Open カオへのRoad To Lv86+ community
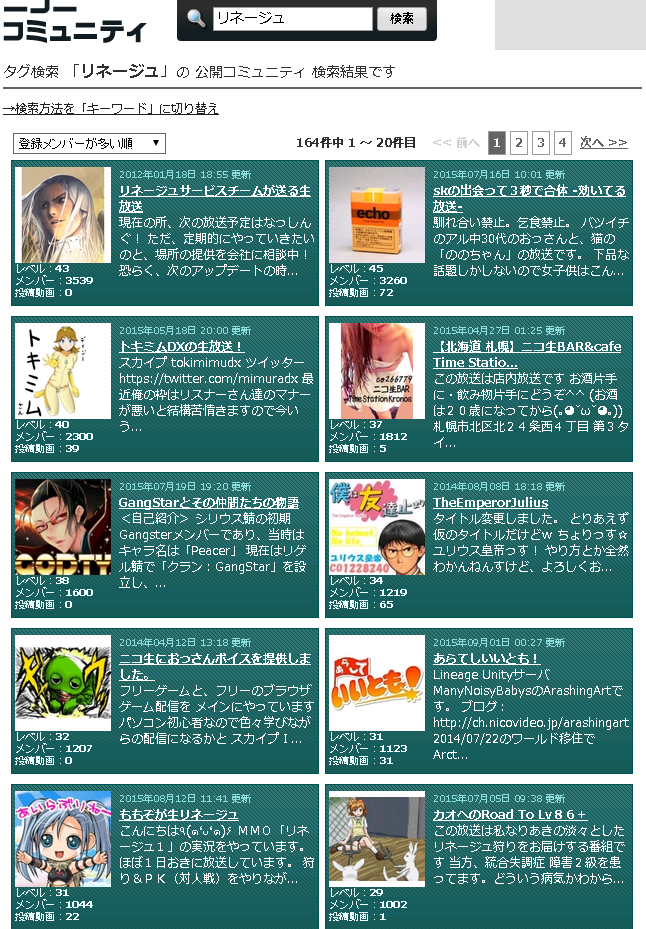Image resolution: width=646 pixels, height=929 pixels. [509, 814]
